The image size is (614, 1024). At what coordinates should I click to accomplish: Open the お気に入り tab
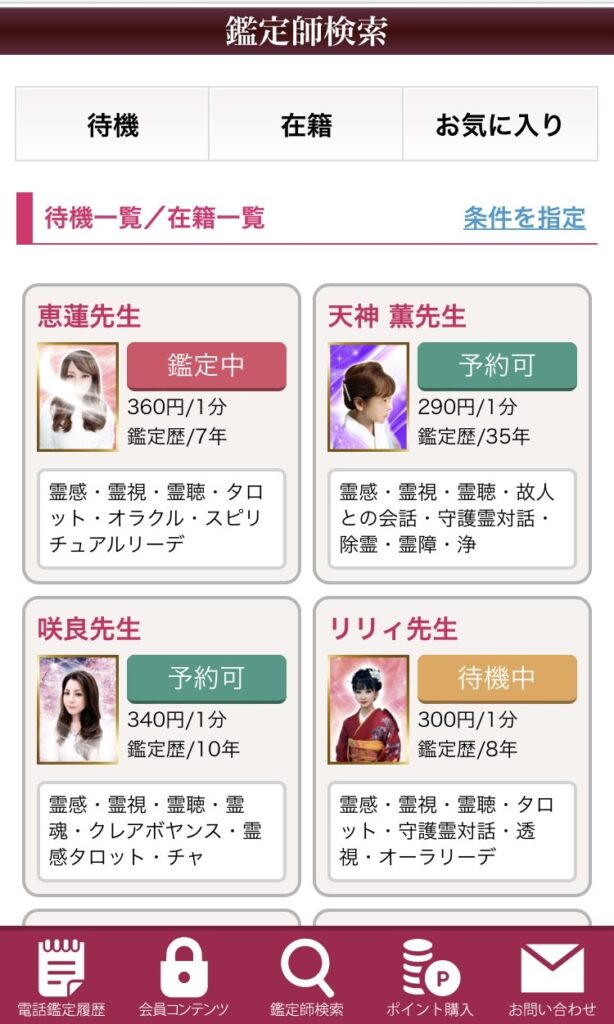pos(500,125)
